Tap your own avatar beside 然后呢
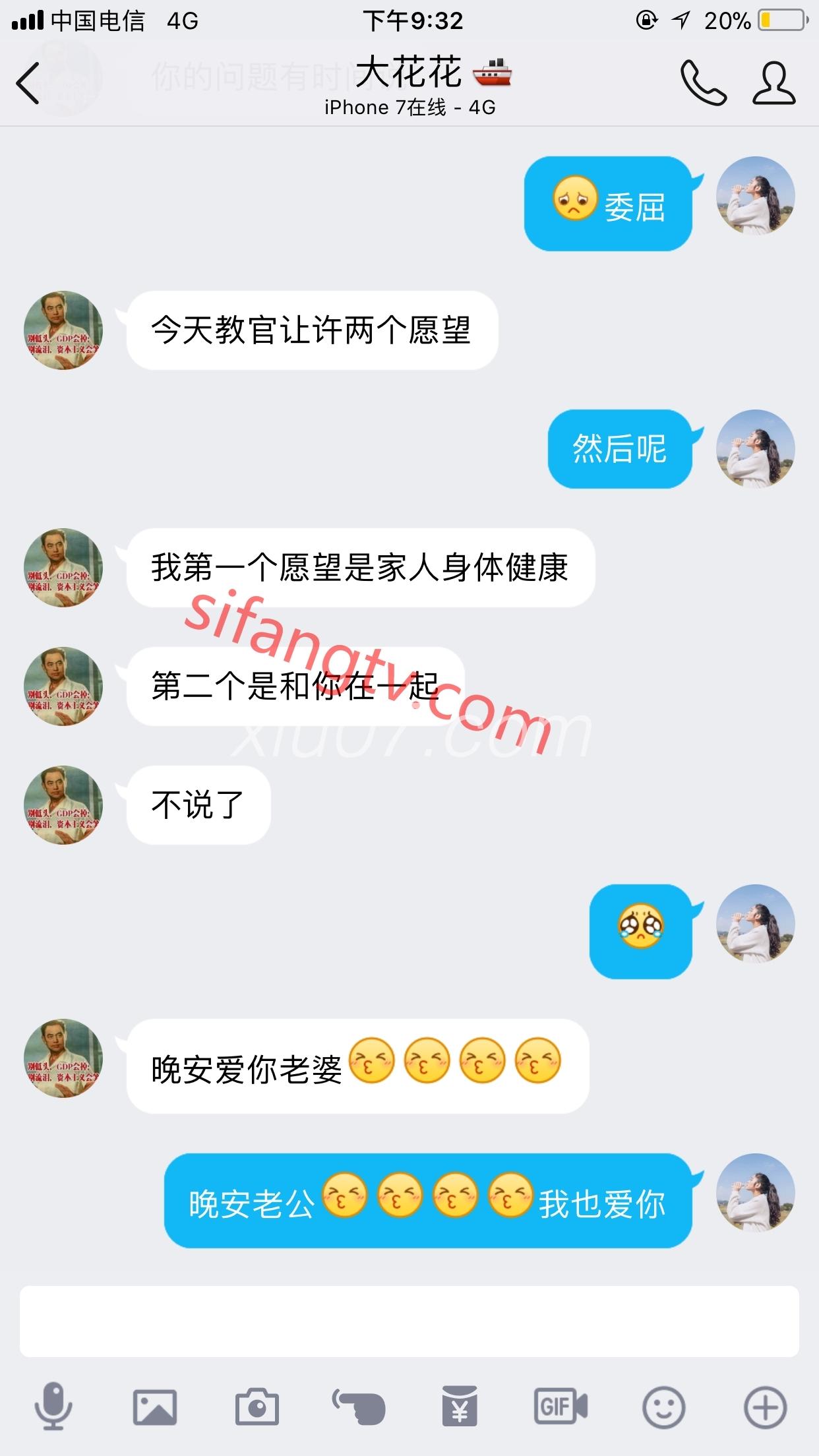This screenshot has width=819, height=1456. 756,449
